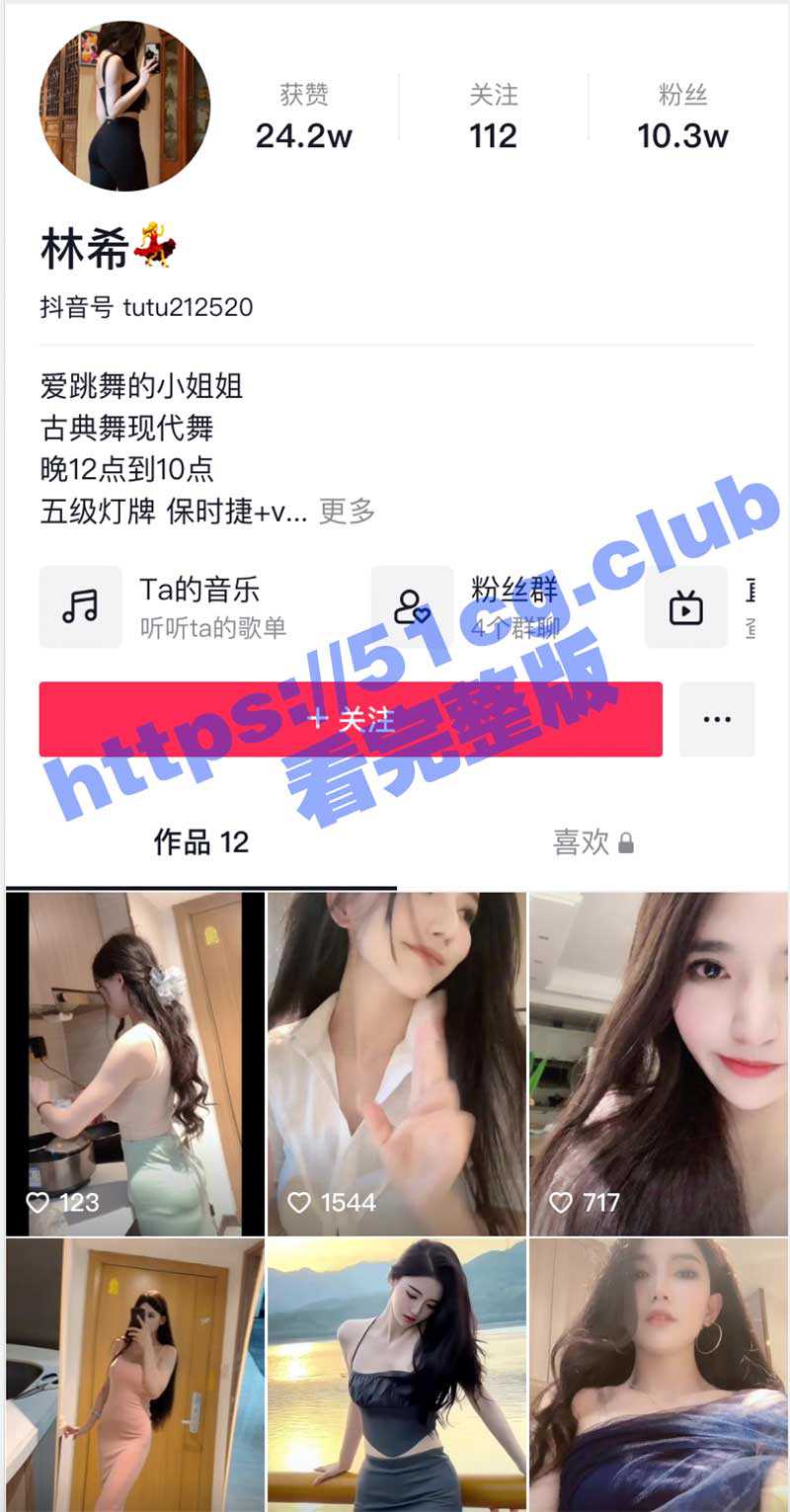View the 粉丝 followers list
Viewport: 790px width, 1512px height.
pyautogui.click(x=682, y=117)
